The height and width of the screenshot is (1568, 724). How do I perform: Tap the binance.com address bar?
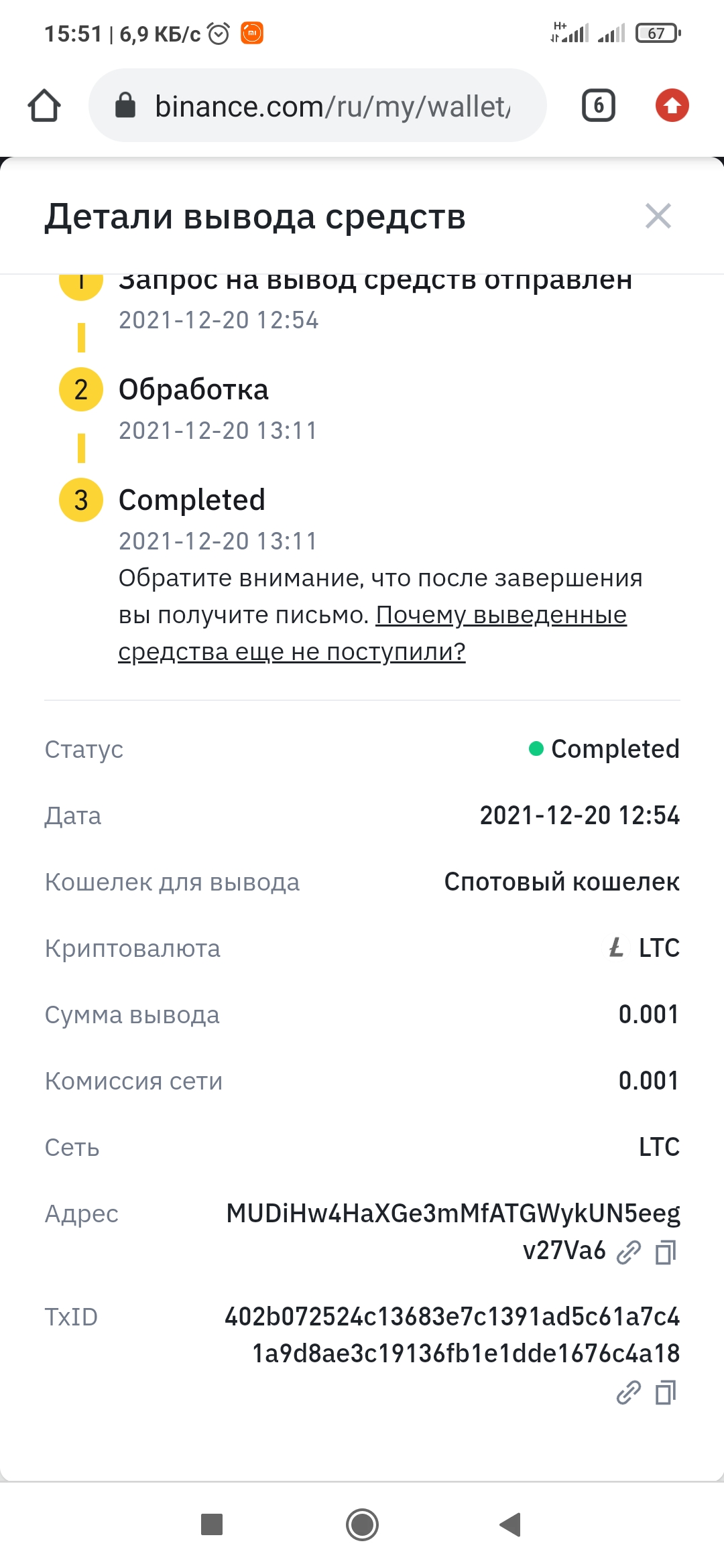pyautogui.click(x=318, y=105)
